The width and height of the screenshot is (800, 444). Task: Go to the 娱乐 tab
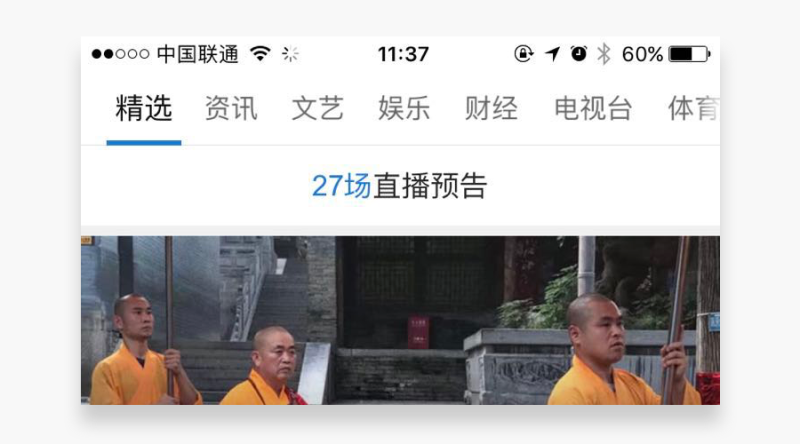click(404, 109)
